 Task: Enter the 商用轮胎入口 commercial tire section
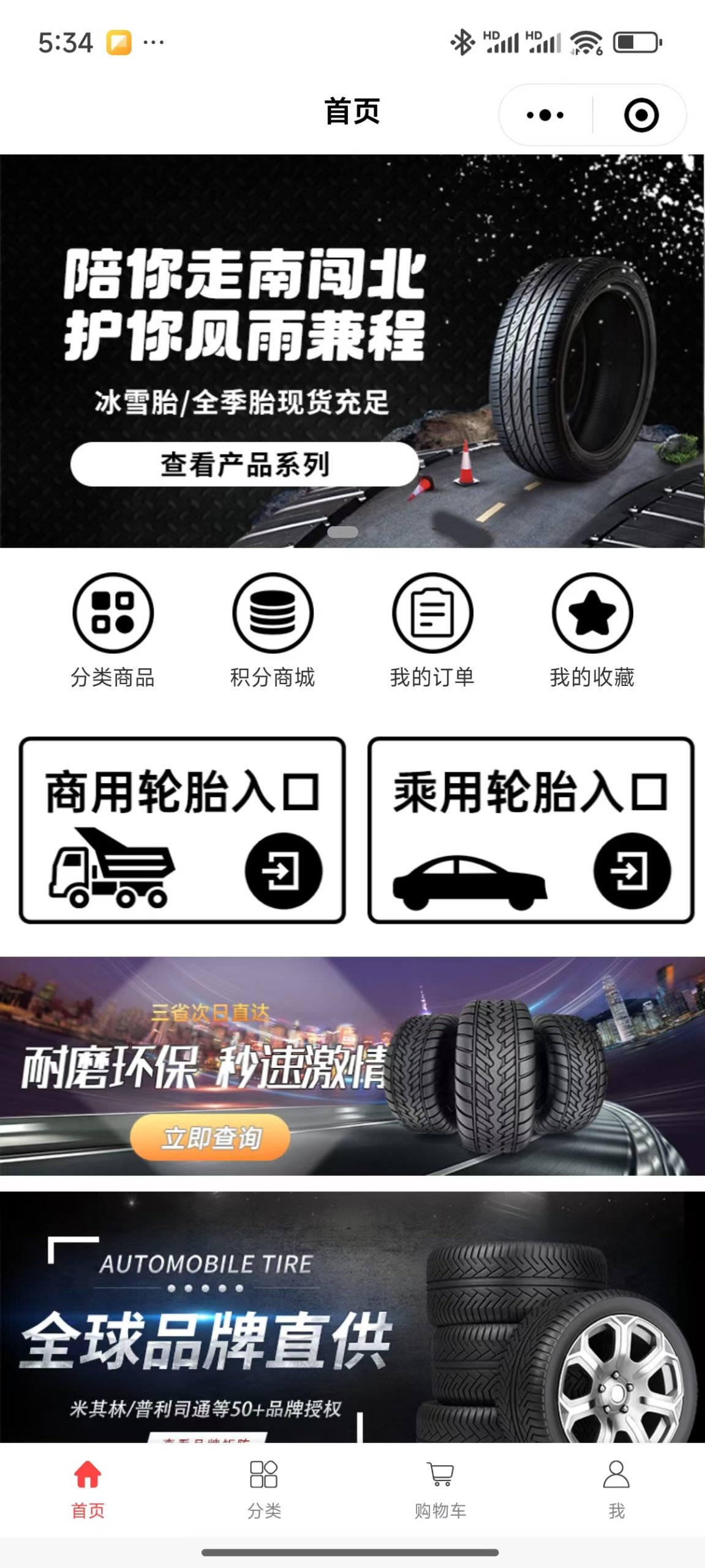[x=182, y=830]
